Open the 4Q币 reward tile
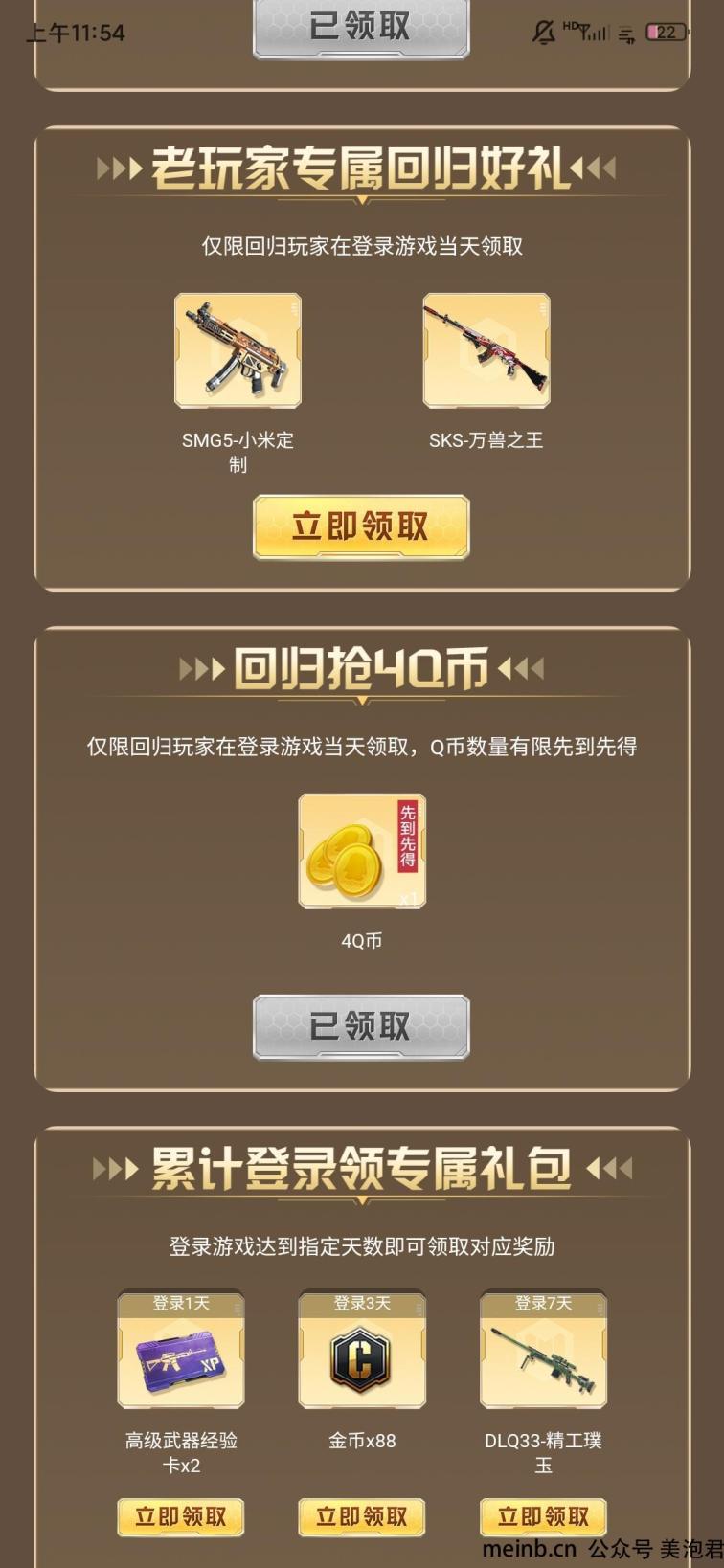This screenshot has width=724, height=1568. coord(362,851)
